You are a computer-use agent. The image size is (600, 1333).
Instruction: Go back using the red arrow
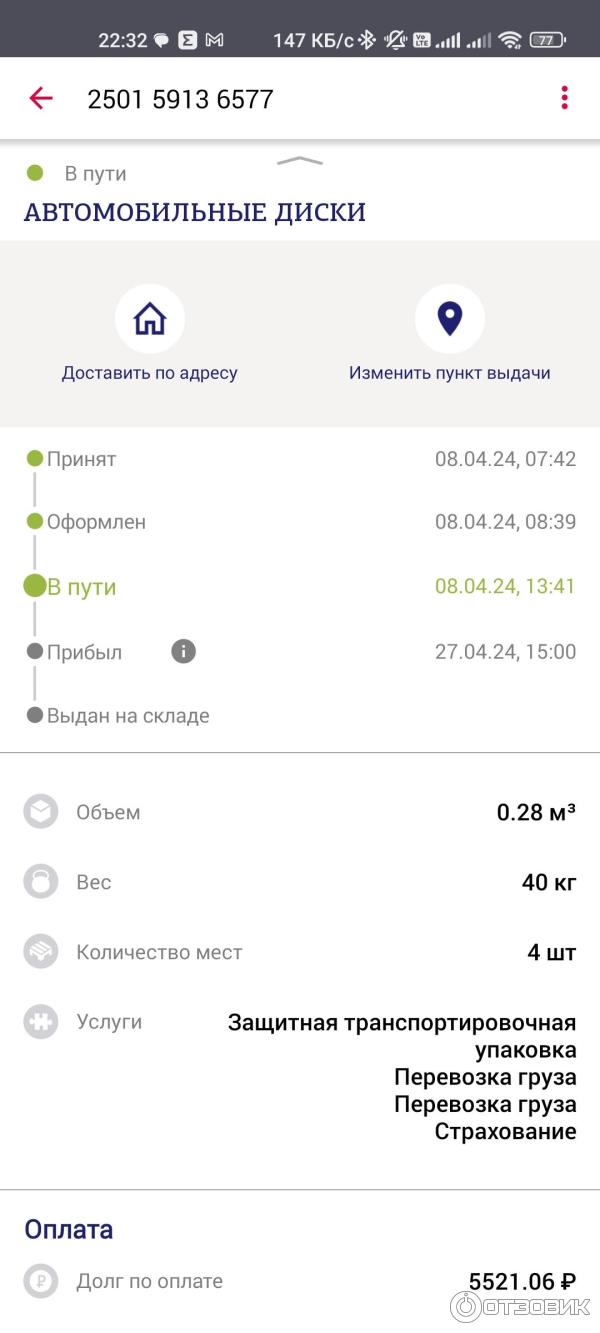[41, 98]
